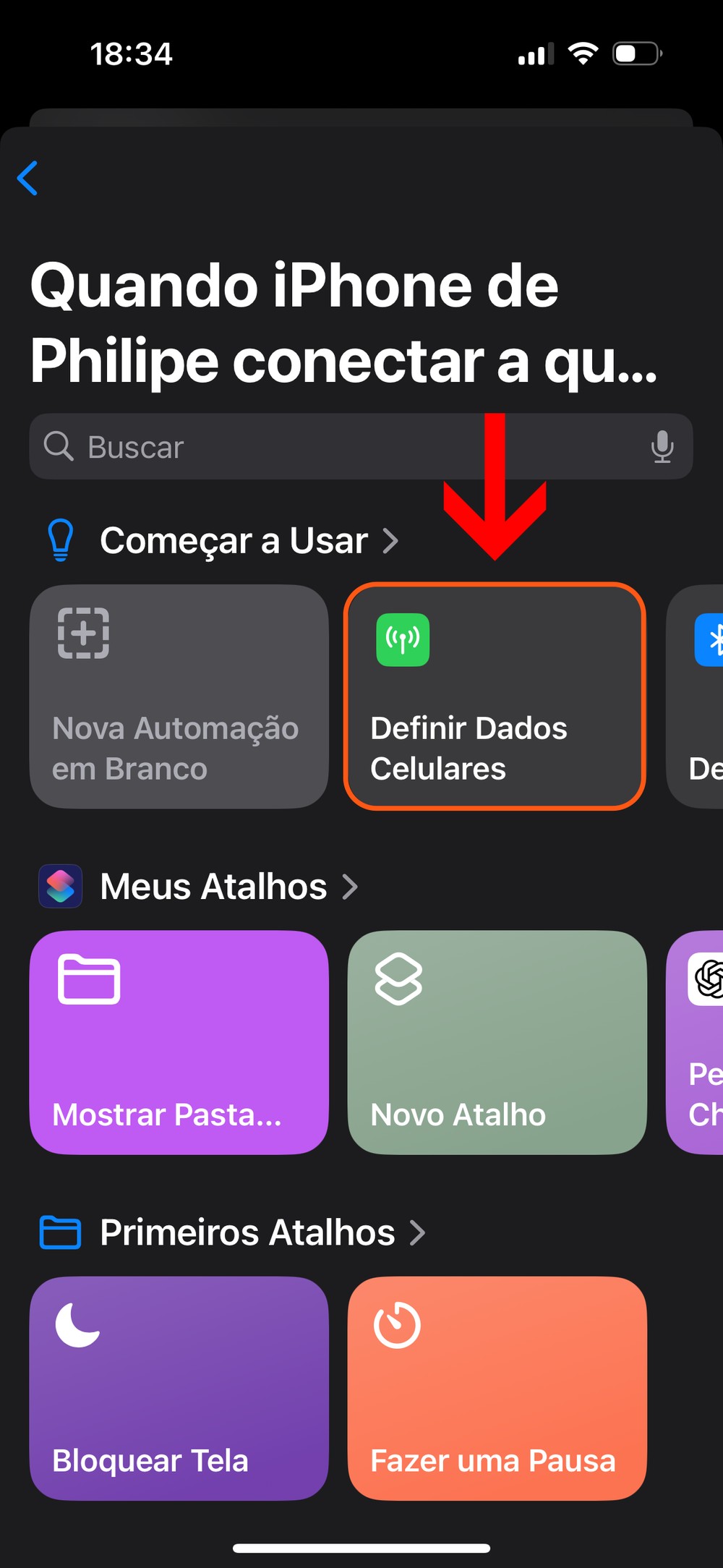Activate the microphone in search bar

coord(662,447)
